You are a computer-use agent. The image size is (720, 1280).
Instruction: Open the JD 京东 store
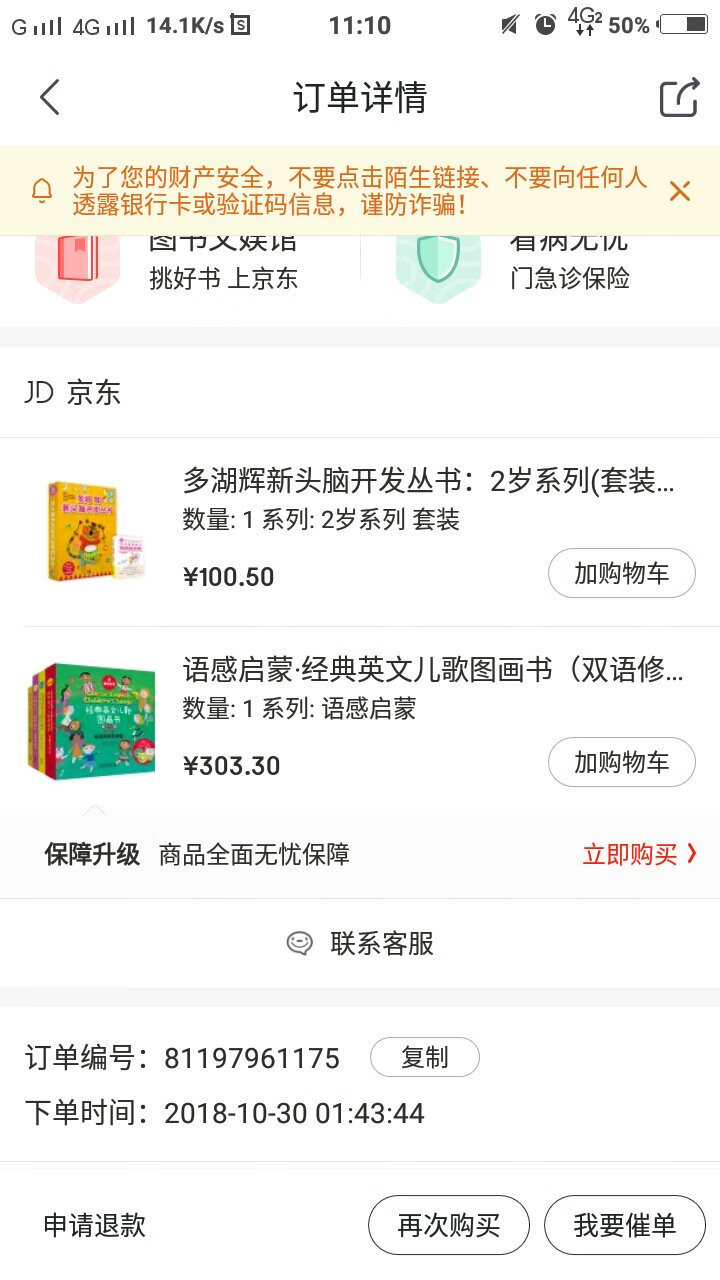[x=72, y=393]
